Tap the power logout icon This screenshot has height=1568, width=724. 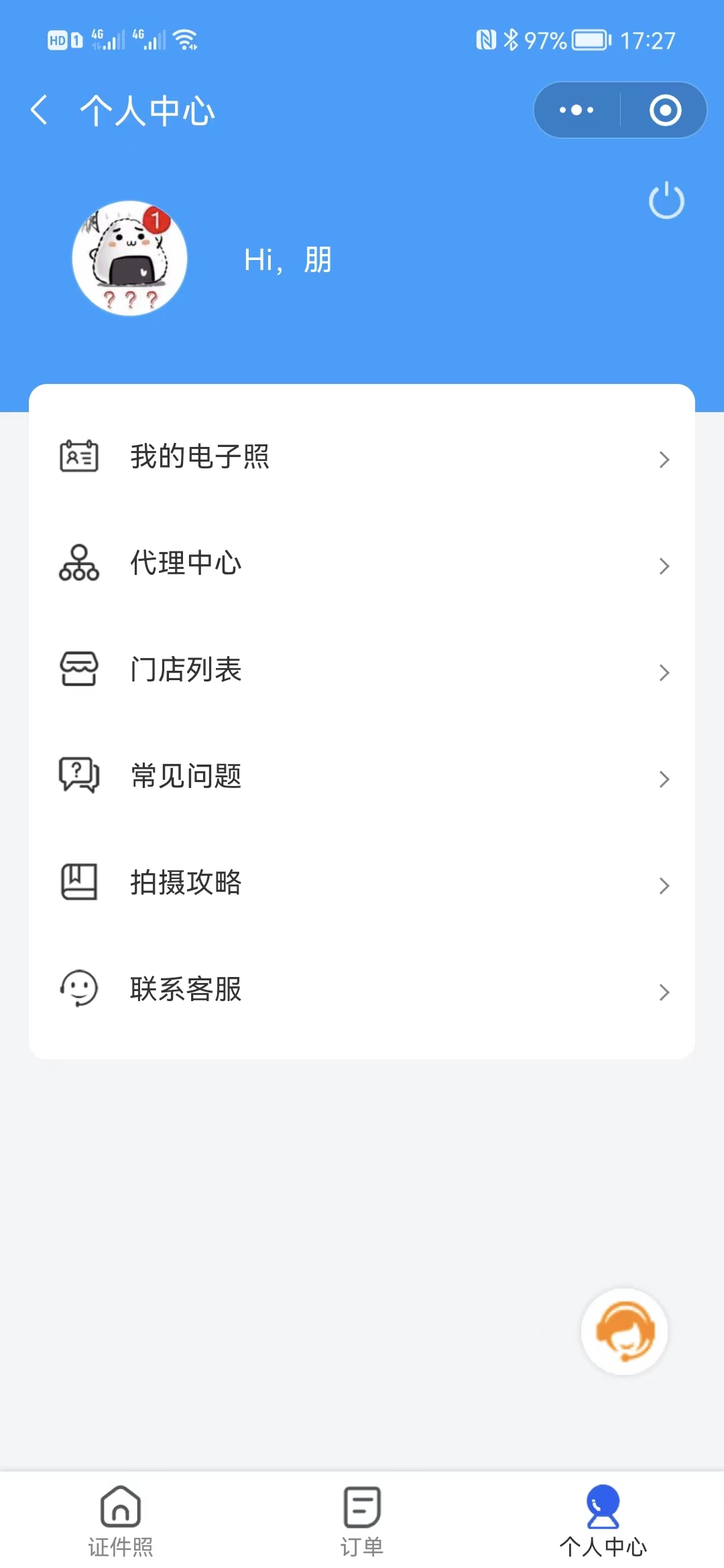click(666, 200)
